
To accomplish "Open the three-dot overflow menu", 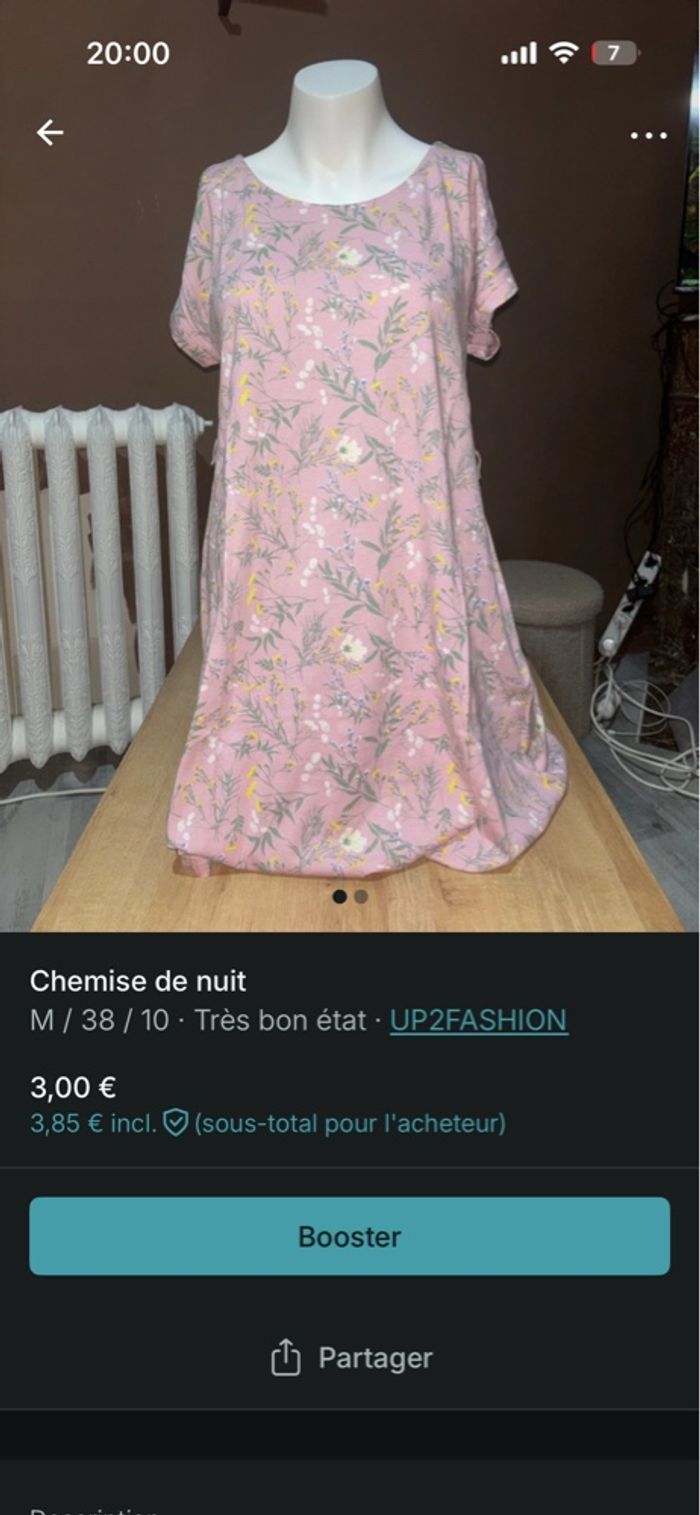I will coord(648,135).
